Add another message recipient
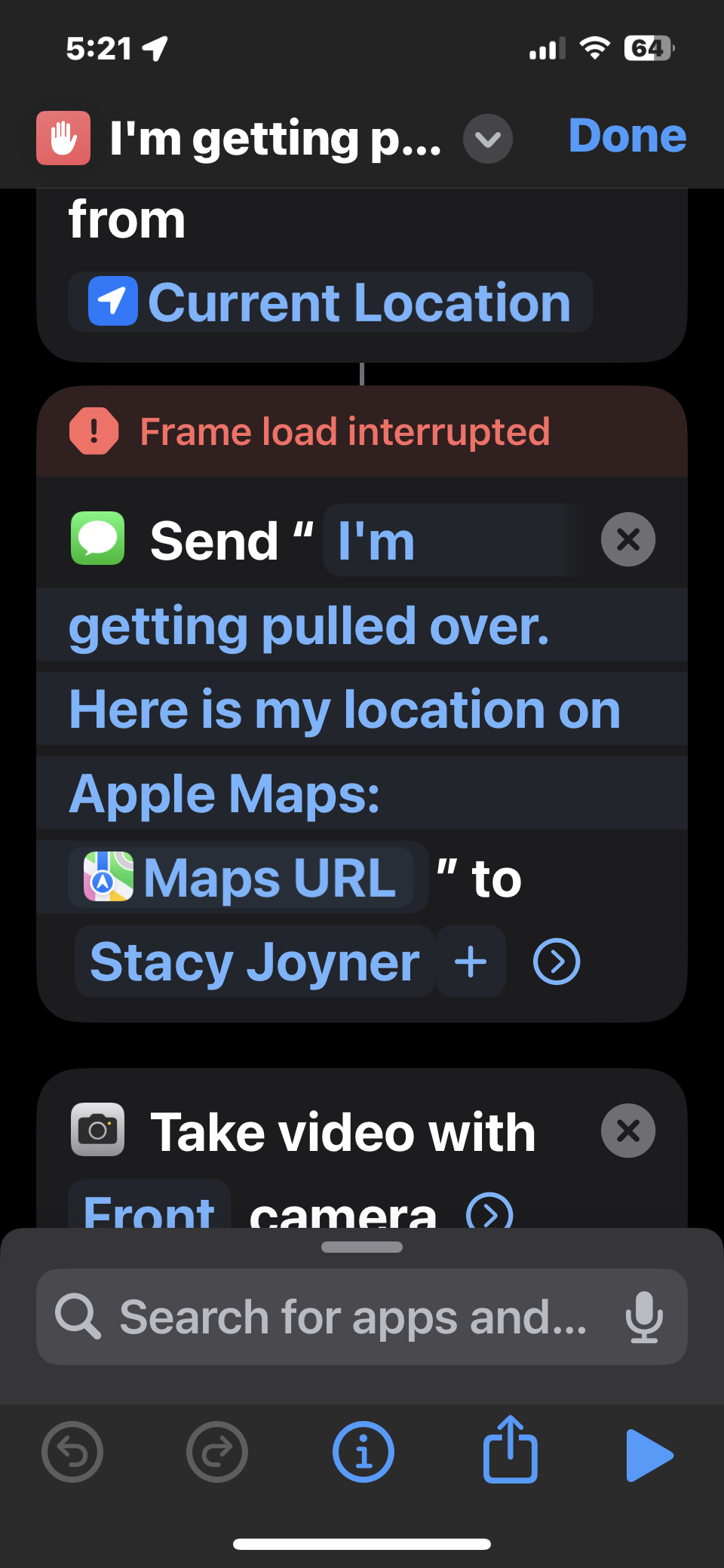Image resolution: width=724 pixels, height=1568 pixels. point(471,962)
